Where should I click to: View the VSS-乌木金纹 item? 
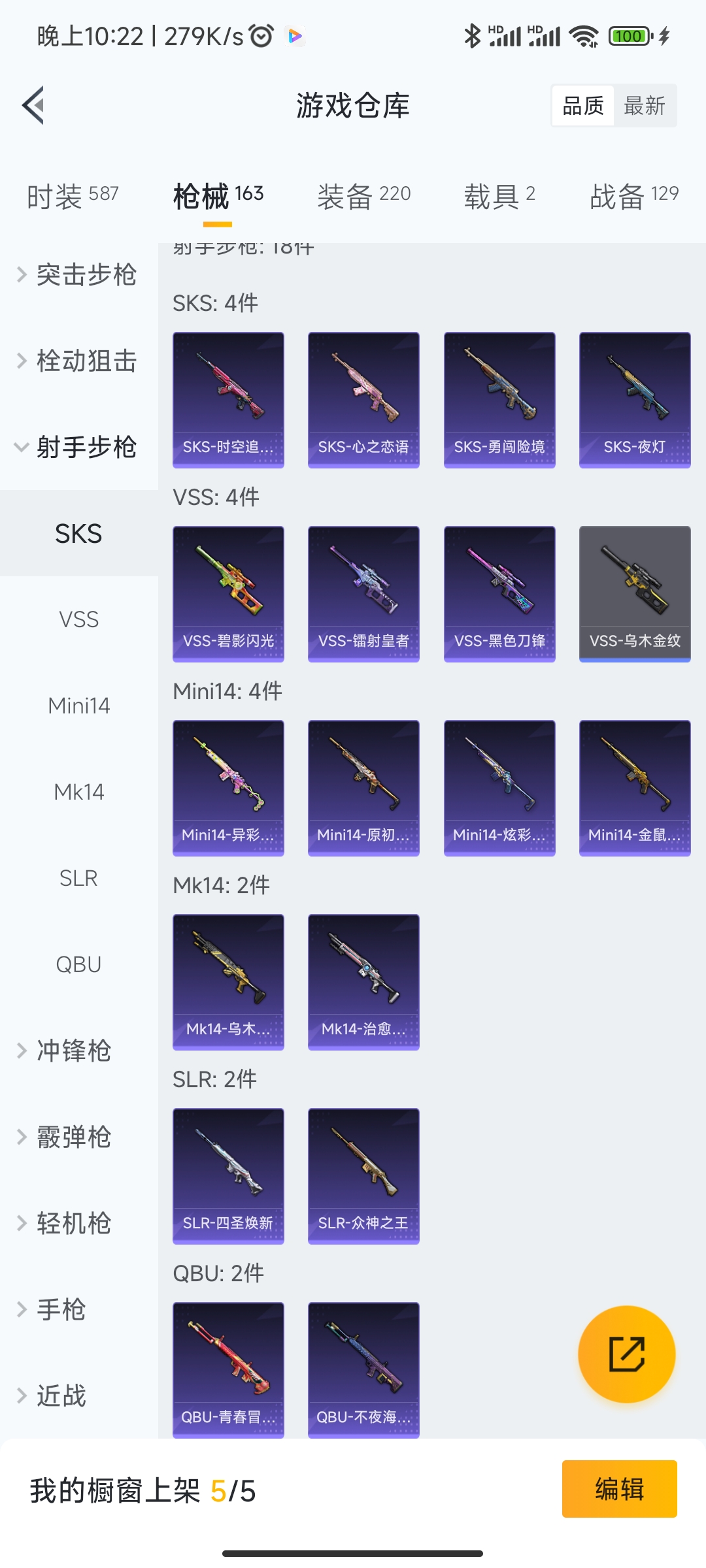click(635, 593)
